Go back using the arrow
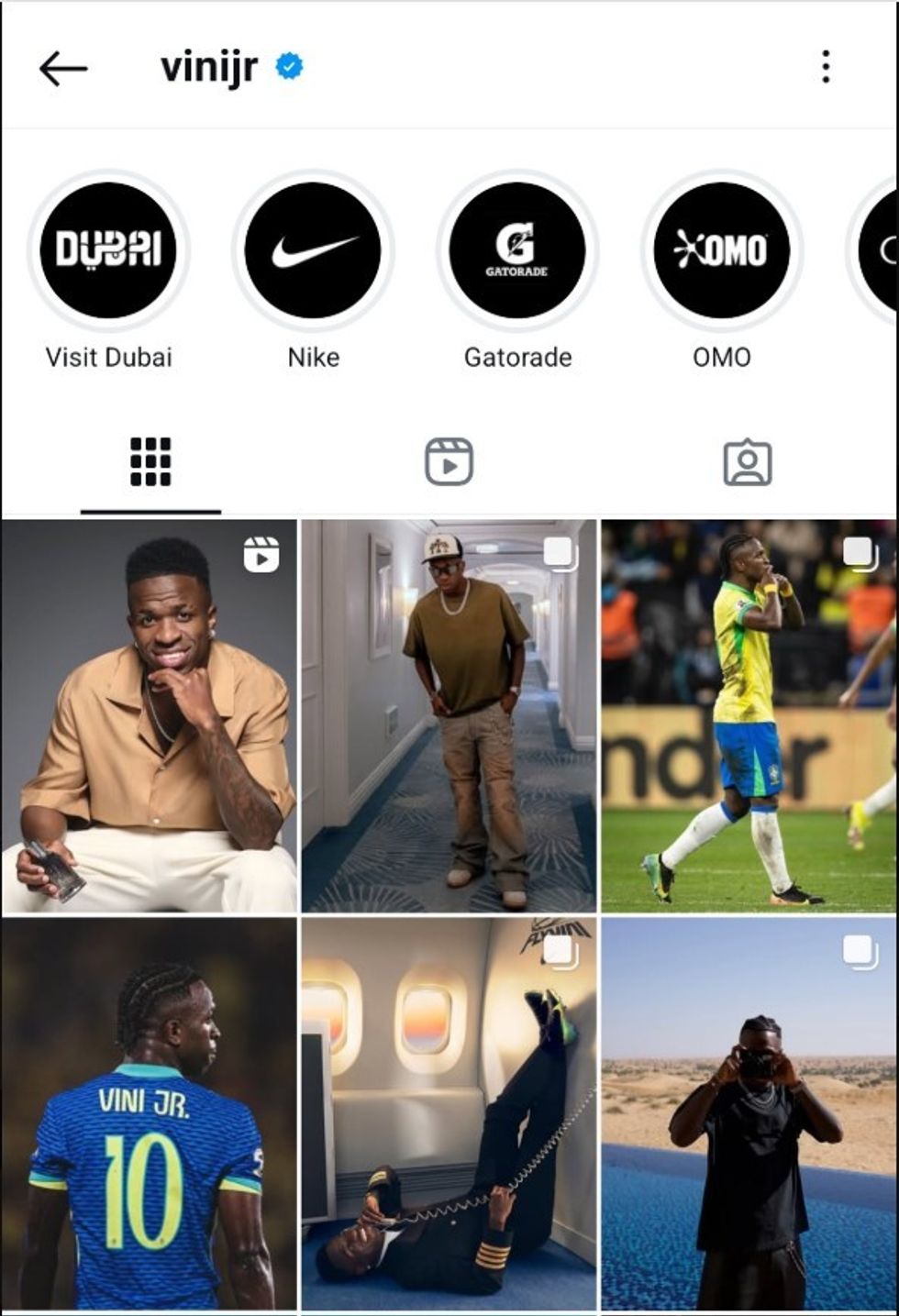 (x=63, y=68)
